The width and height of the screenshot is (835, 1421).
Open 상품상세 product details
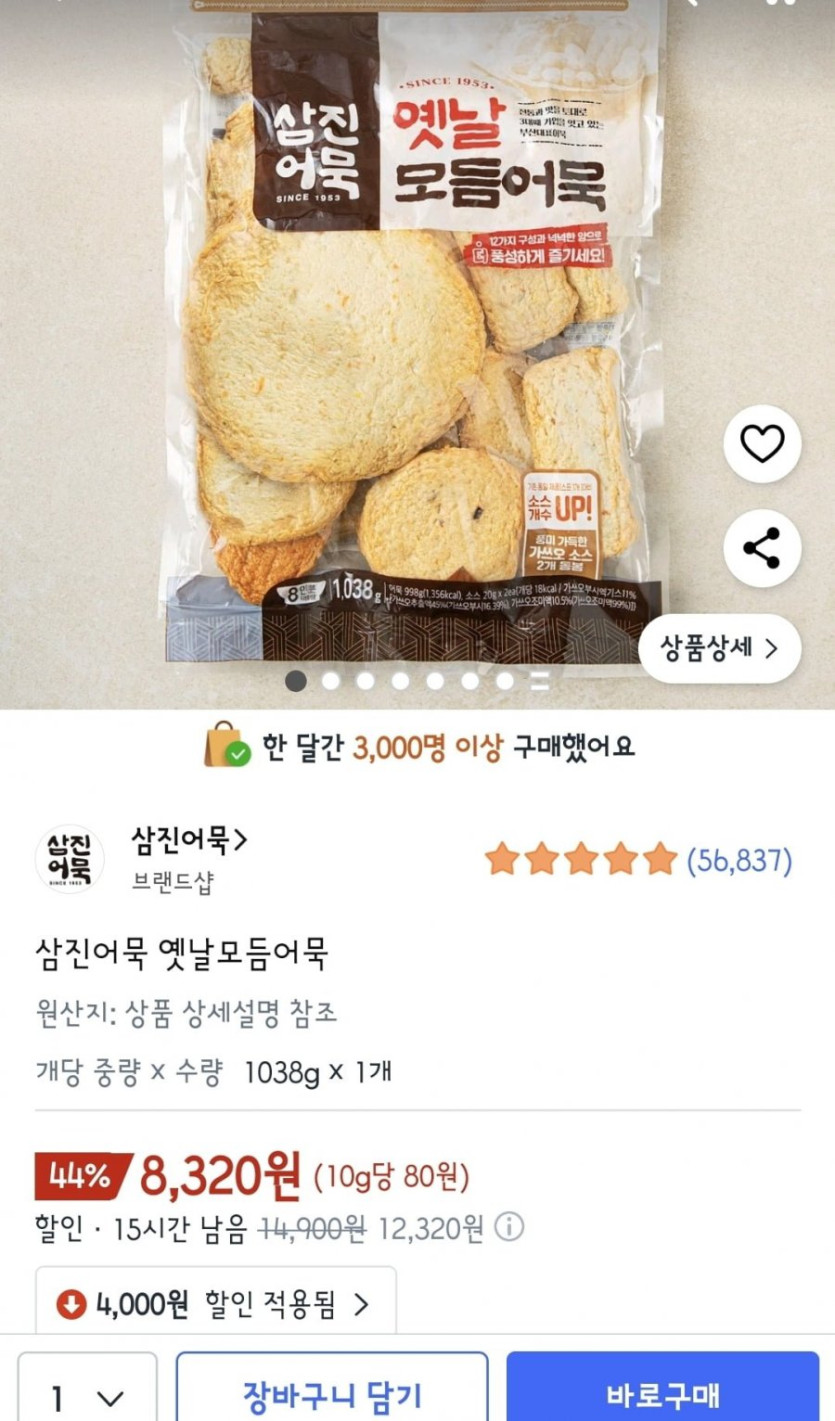coord(719,648)
